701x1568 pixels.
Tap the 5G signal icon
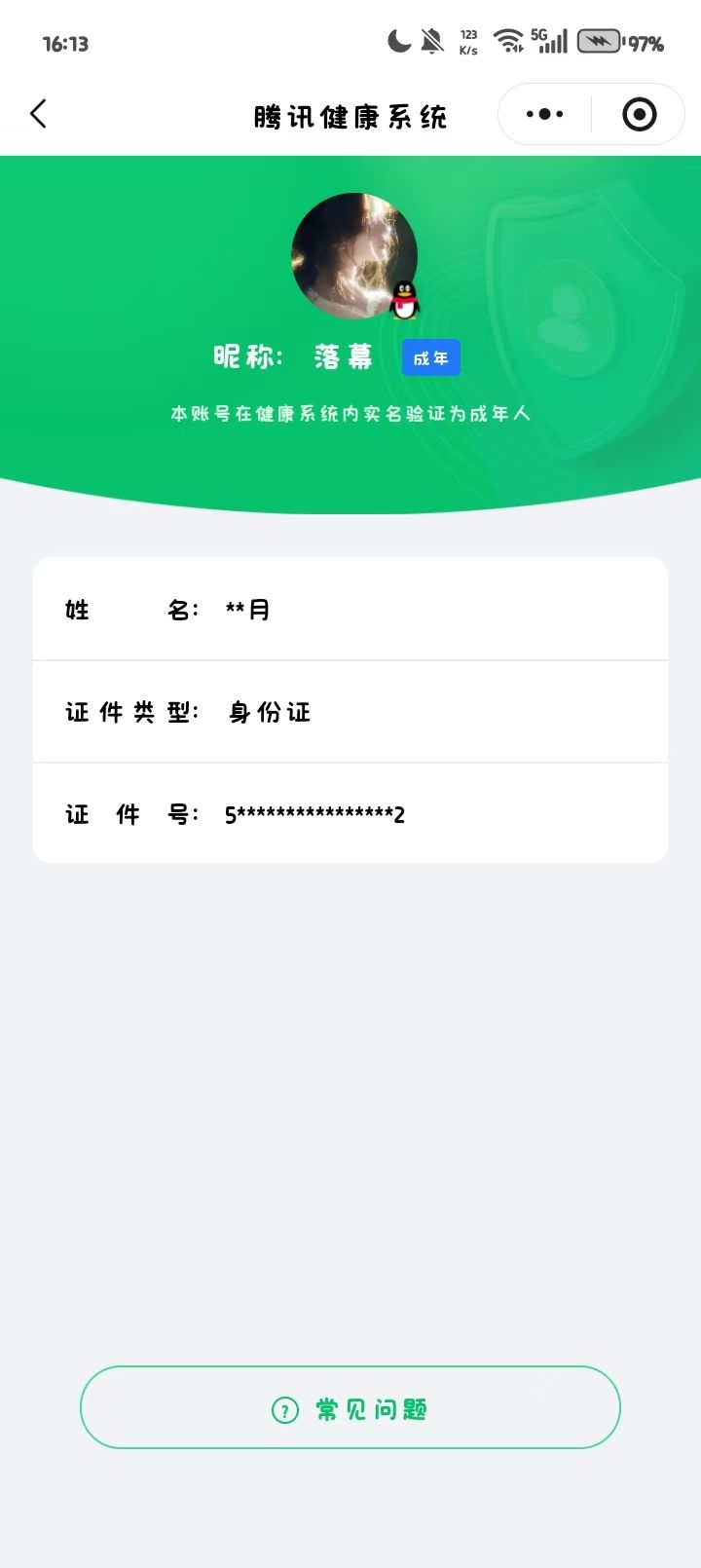coord(550,41)
